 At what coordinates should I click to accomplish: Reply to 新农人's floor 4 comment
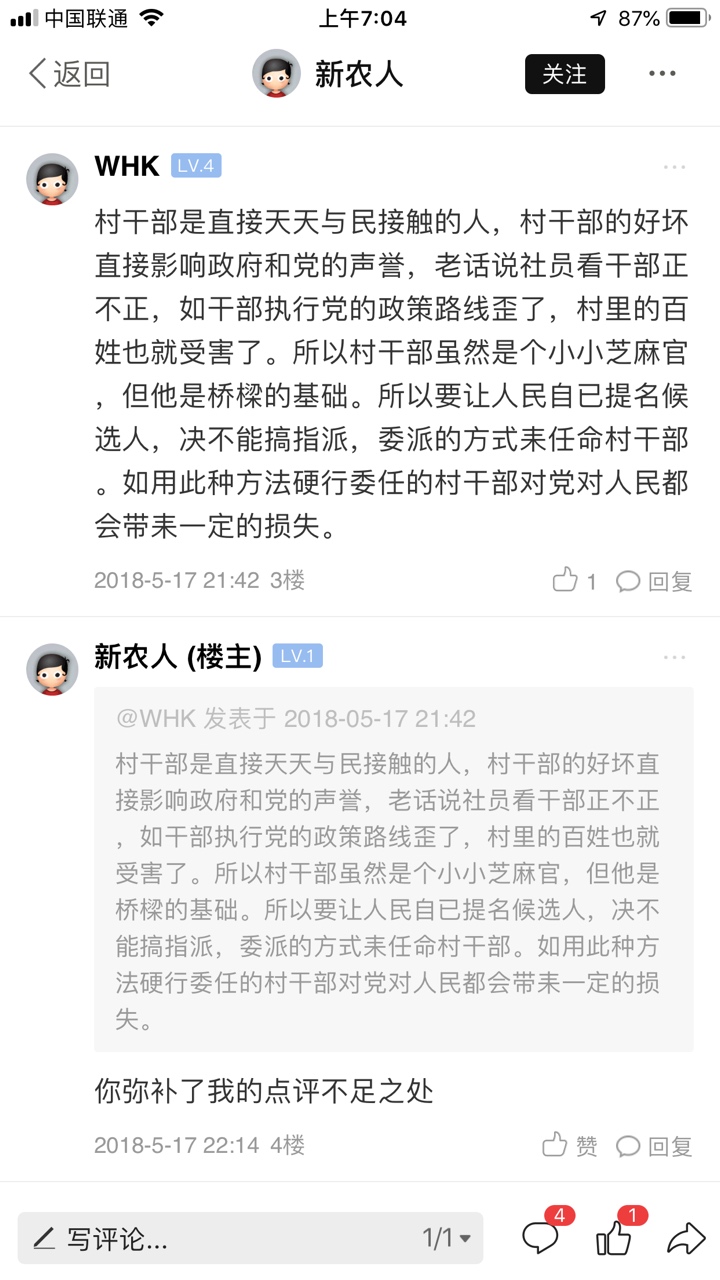(x=654, y=1146)
